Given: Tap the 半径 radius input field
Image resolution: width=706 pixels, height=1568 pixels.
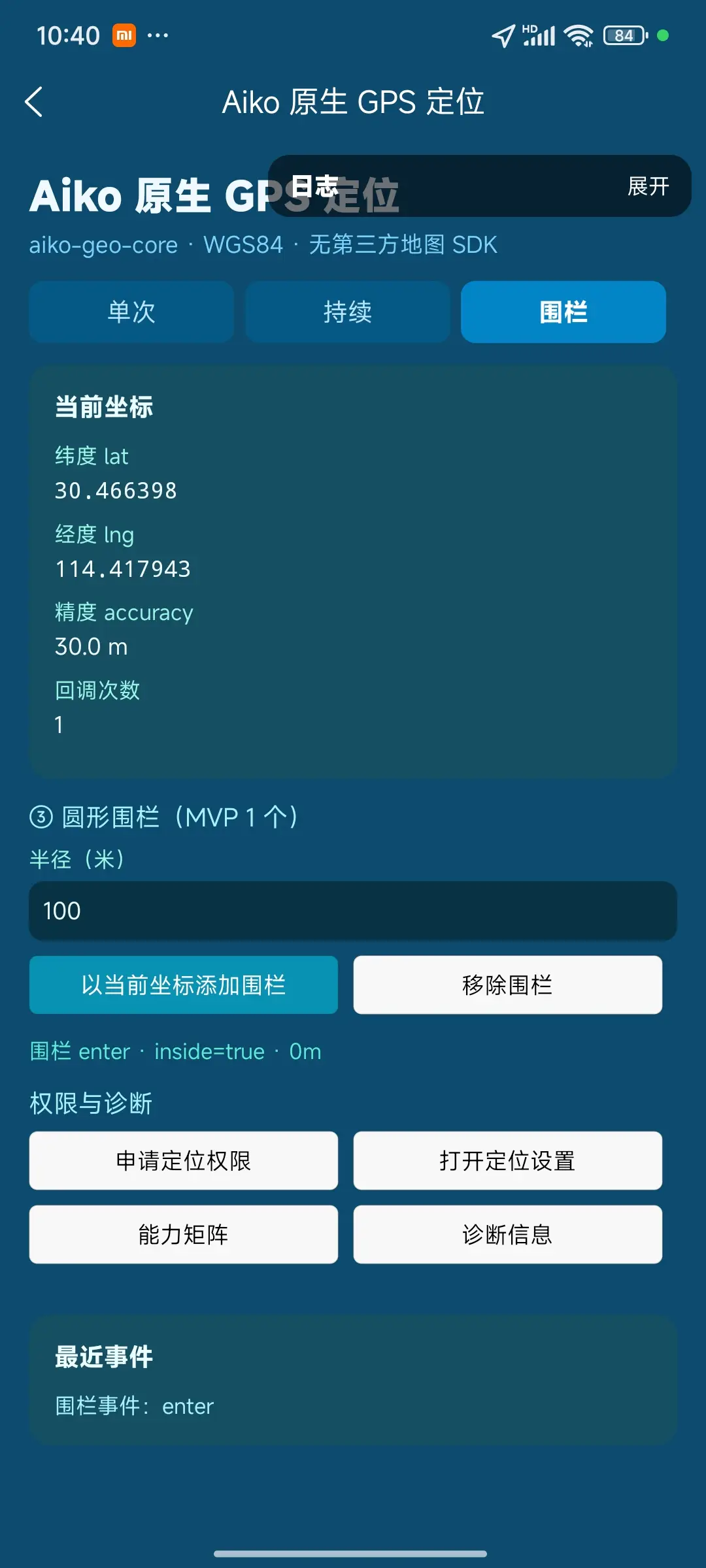Looking at the screenshot, I should click(353, 911).
